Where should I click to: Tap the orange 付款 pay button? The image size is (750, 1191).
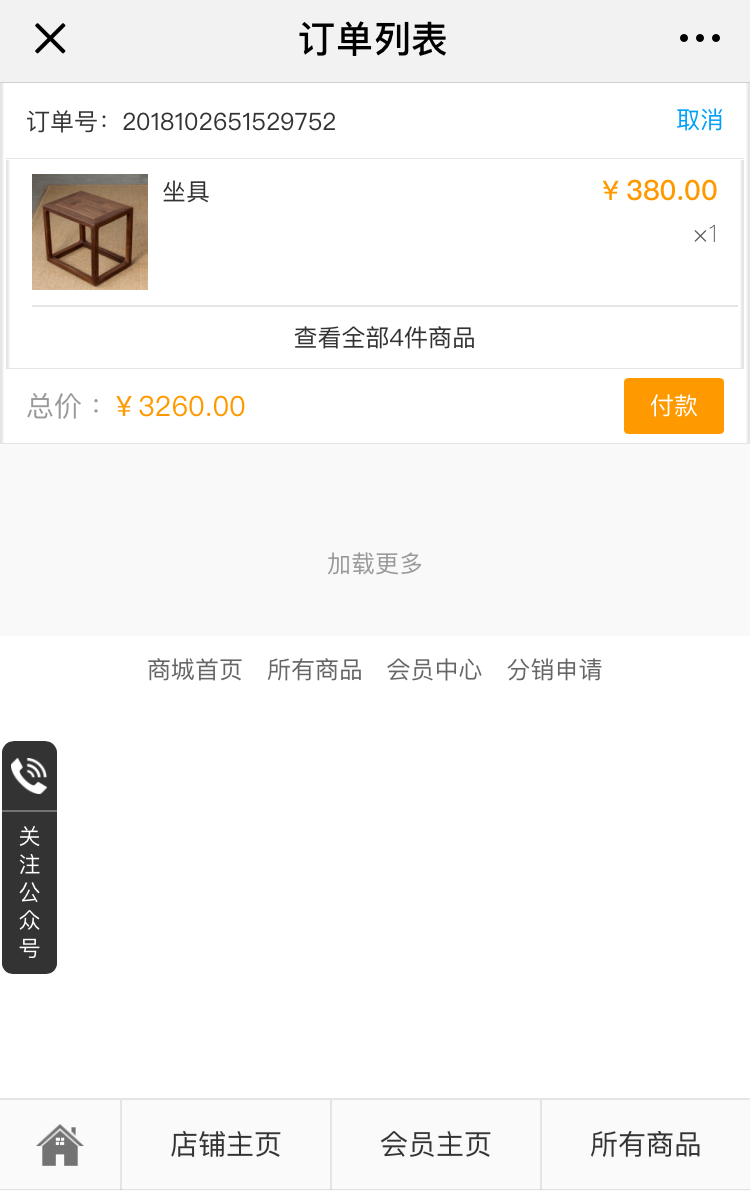tap(673, 406)
